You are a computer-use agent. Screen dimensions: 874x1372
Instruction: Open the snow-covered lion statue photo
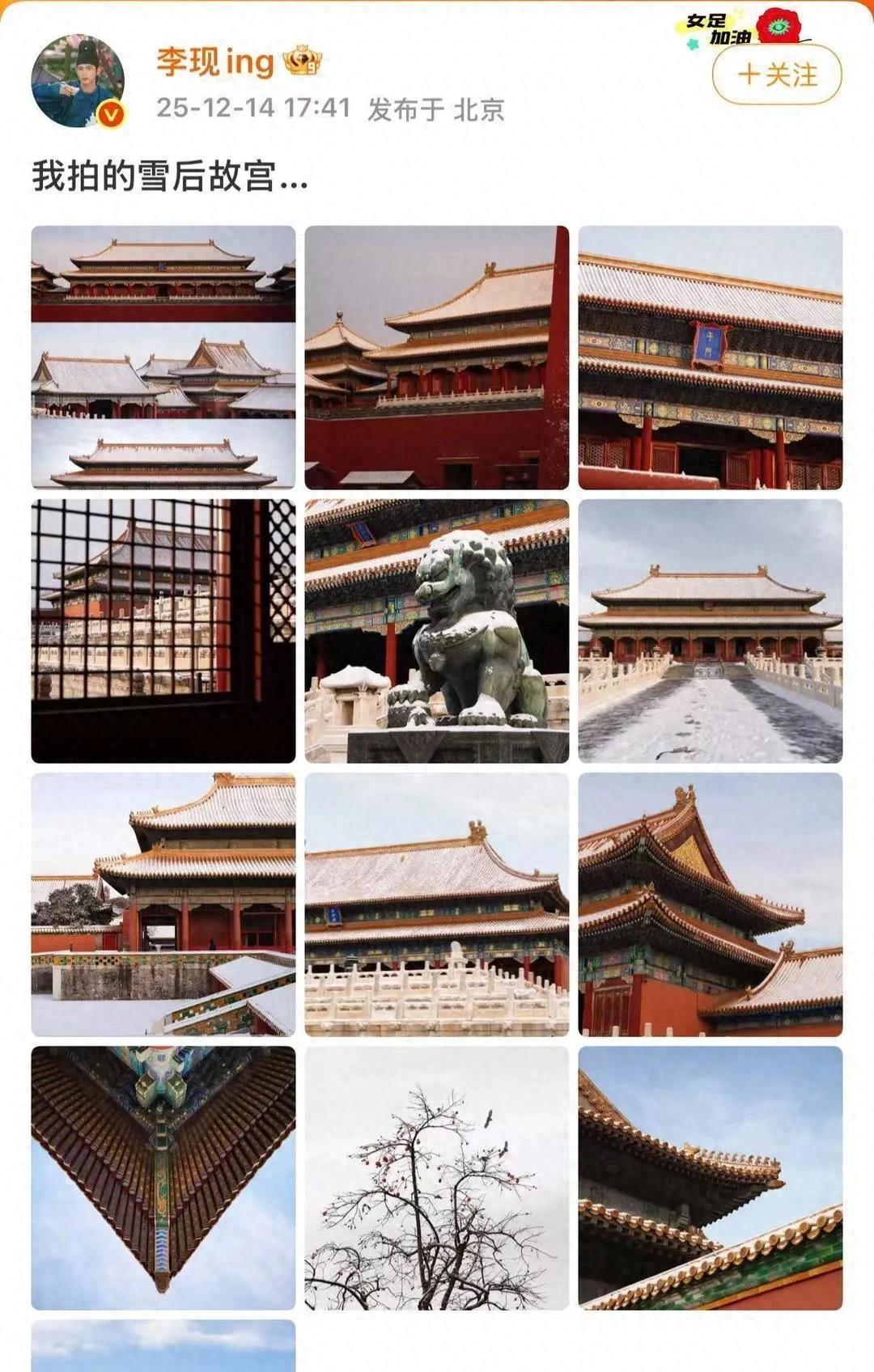(x=437, y=633)
